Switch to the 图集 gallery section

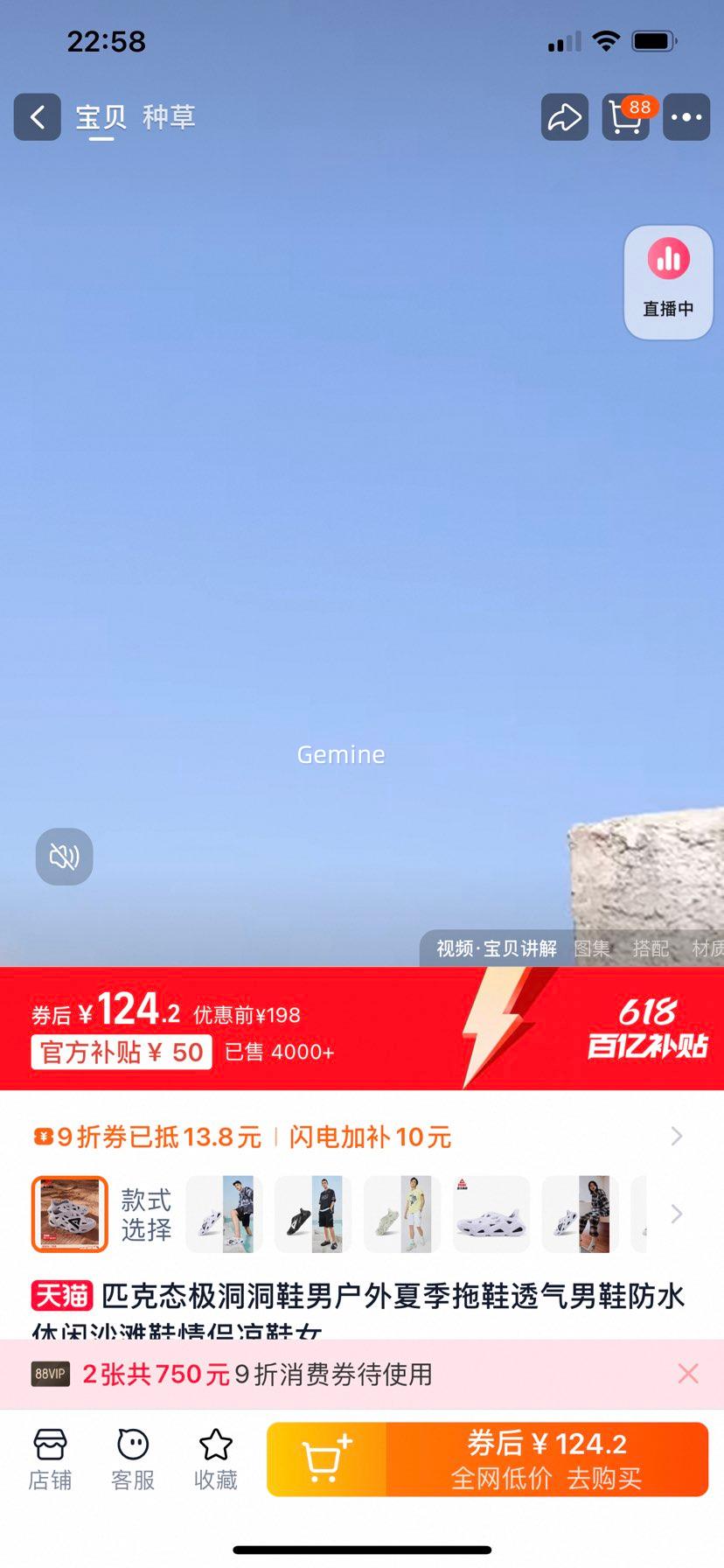point(592,948)
